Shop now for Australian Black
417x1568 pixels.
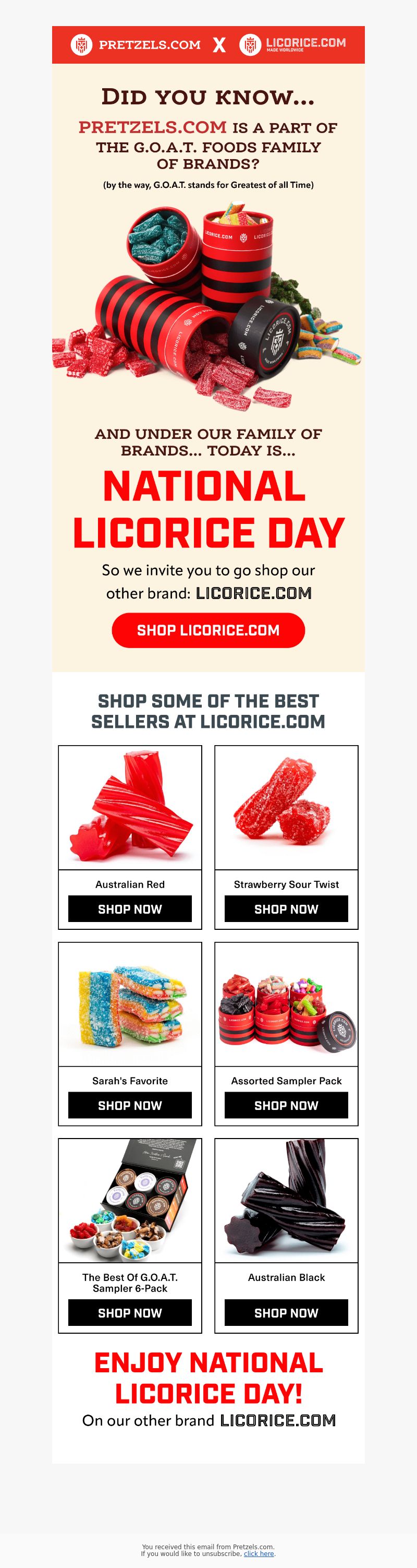coord(286,1313)
